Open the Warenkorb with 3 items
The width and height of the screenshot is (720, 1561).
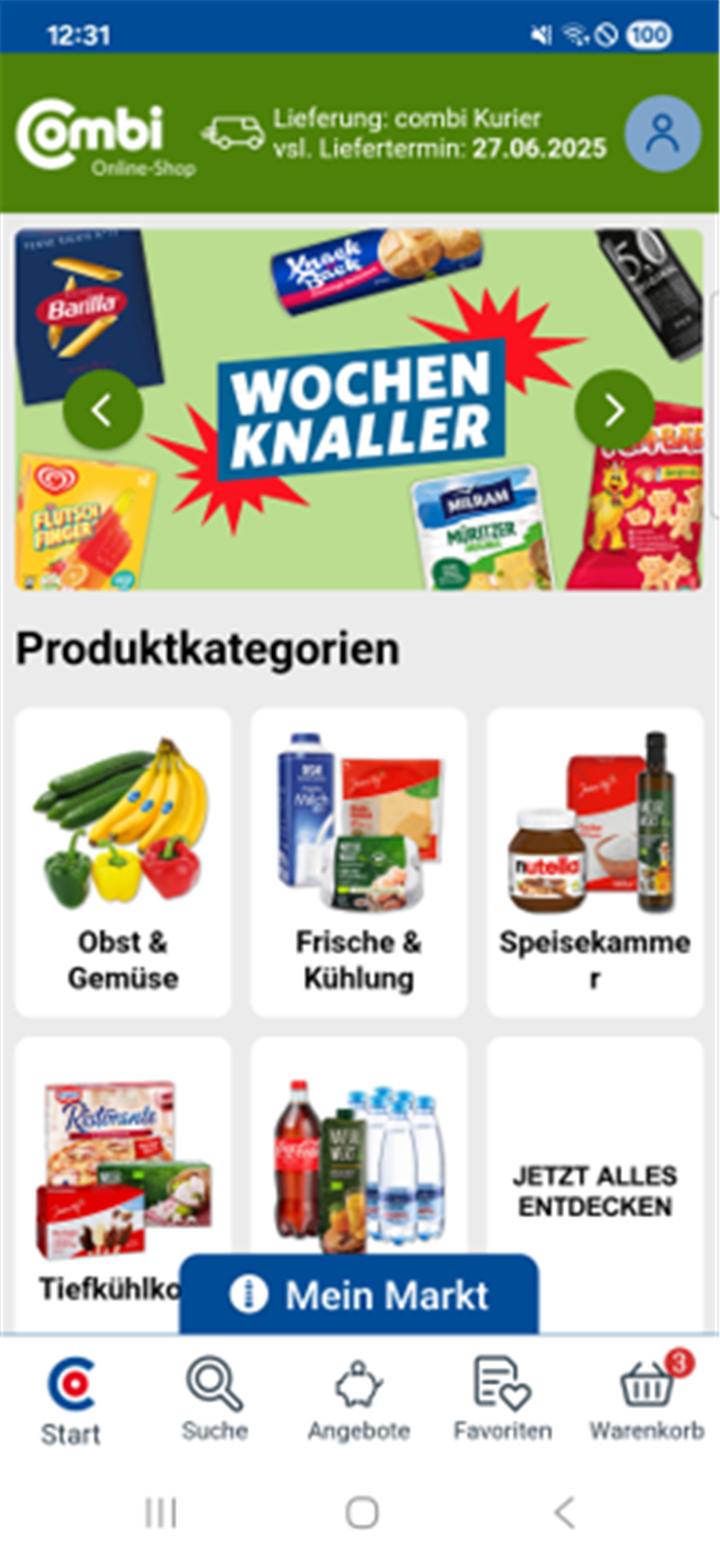647,1400
